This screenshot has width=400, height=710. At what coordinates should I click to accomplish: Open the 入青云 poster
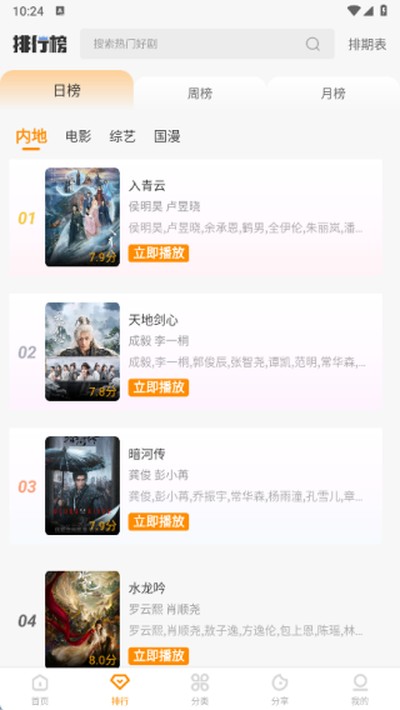point(82,217)
